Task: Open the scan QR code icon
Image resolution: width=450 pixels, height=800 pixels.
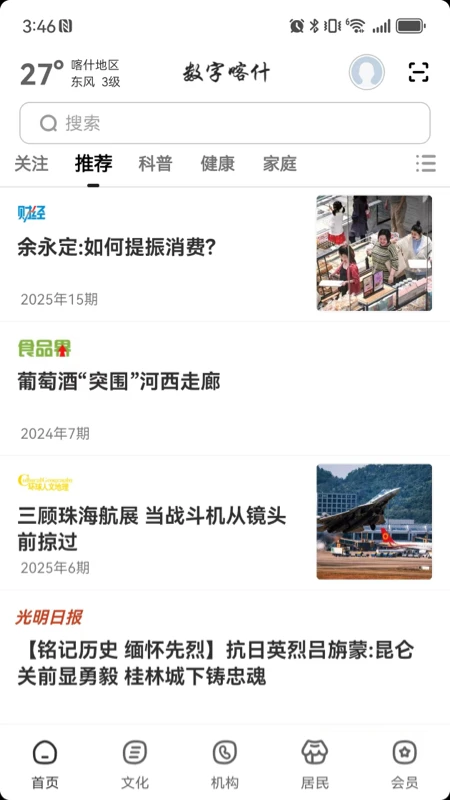Action: click(418, 72)
